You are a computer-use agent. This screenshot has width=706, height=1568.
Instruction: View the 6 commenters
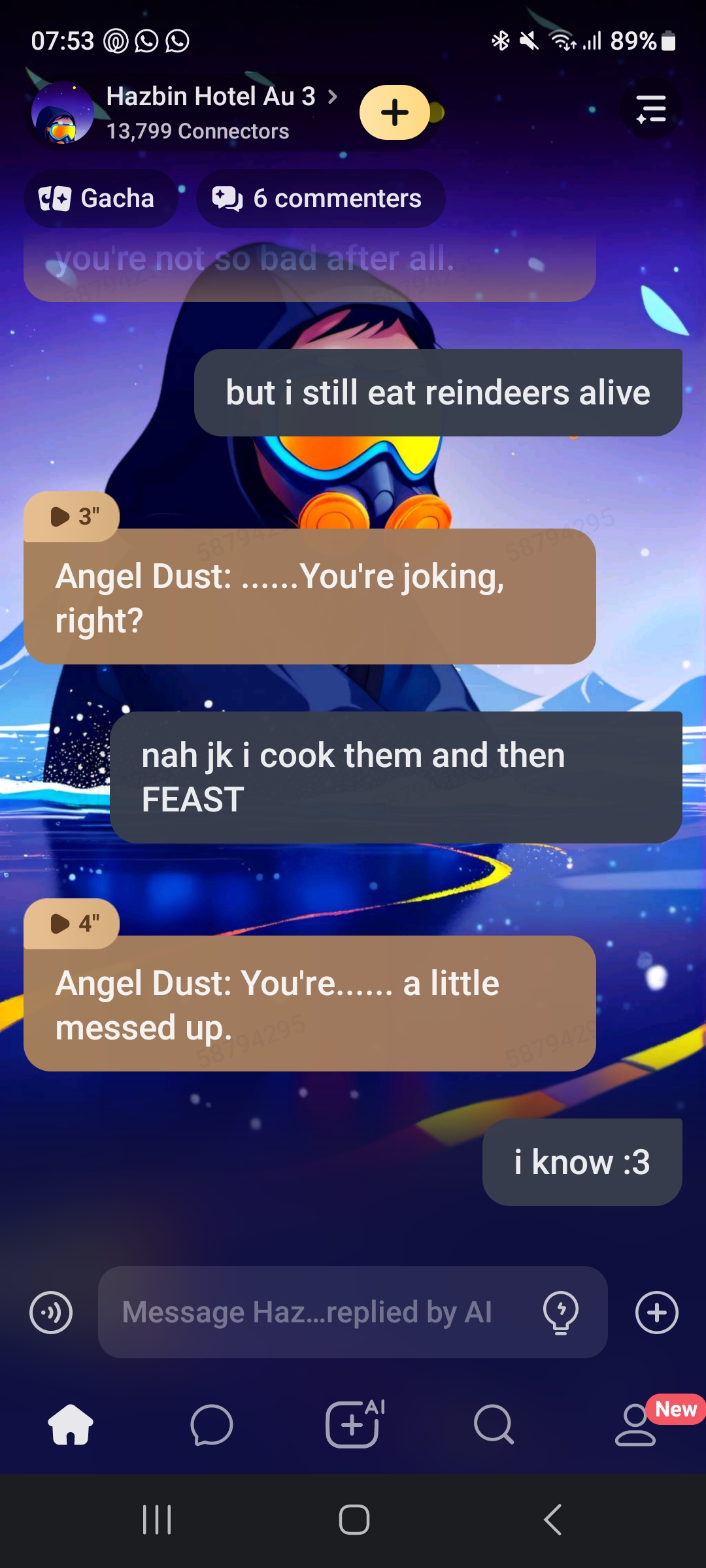(x=319, y=199)
